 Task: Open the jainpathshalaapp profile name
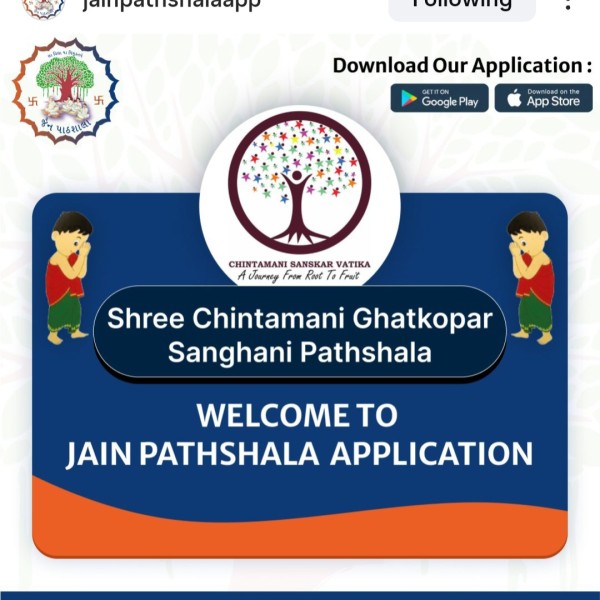pos(171,4)
